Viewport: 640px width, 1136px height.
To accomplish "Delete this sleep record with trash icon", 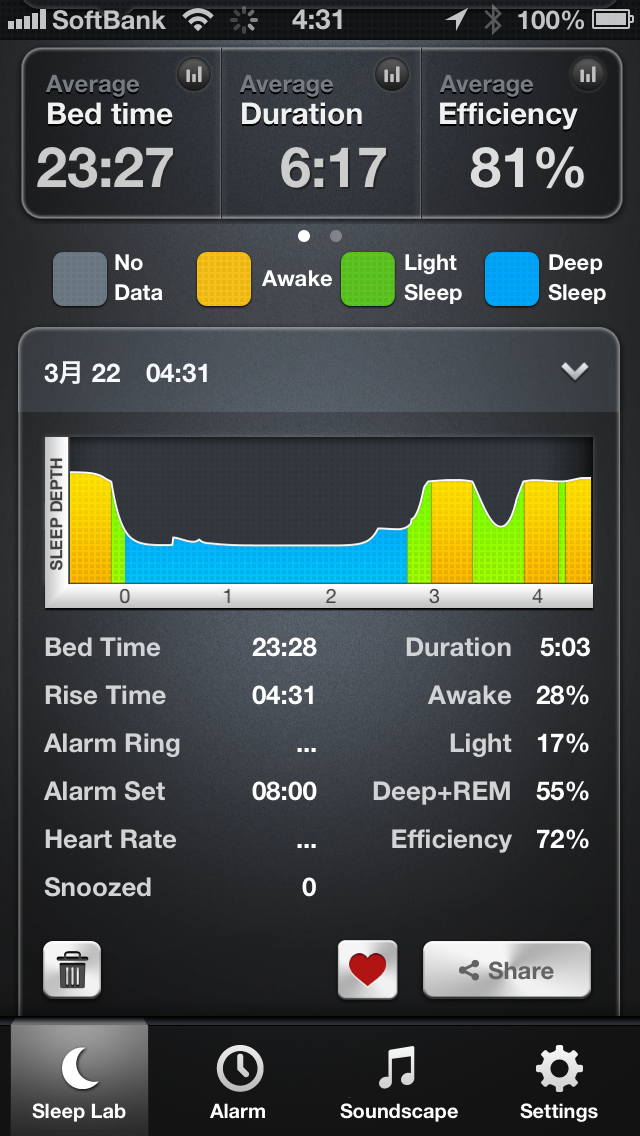I will point(72,970).
